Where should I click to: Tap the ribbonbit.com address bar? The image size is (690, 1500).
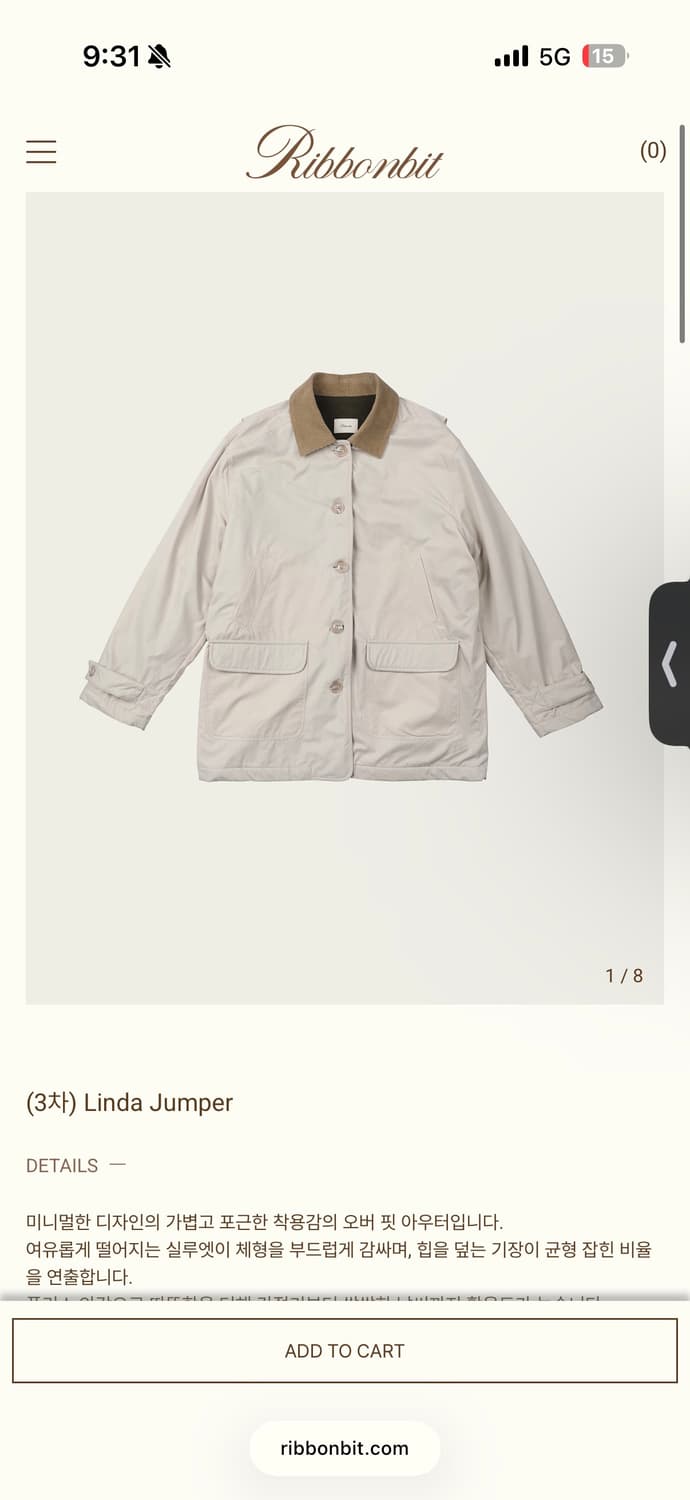(x=344, y=1448)
